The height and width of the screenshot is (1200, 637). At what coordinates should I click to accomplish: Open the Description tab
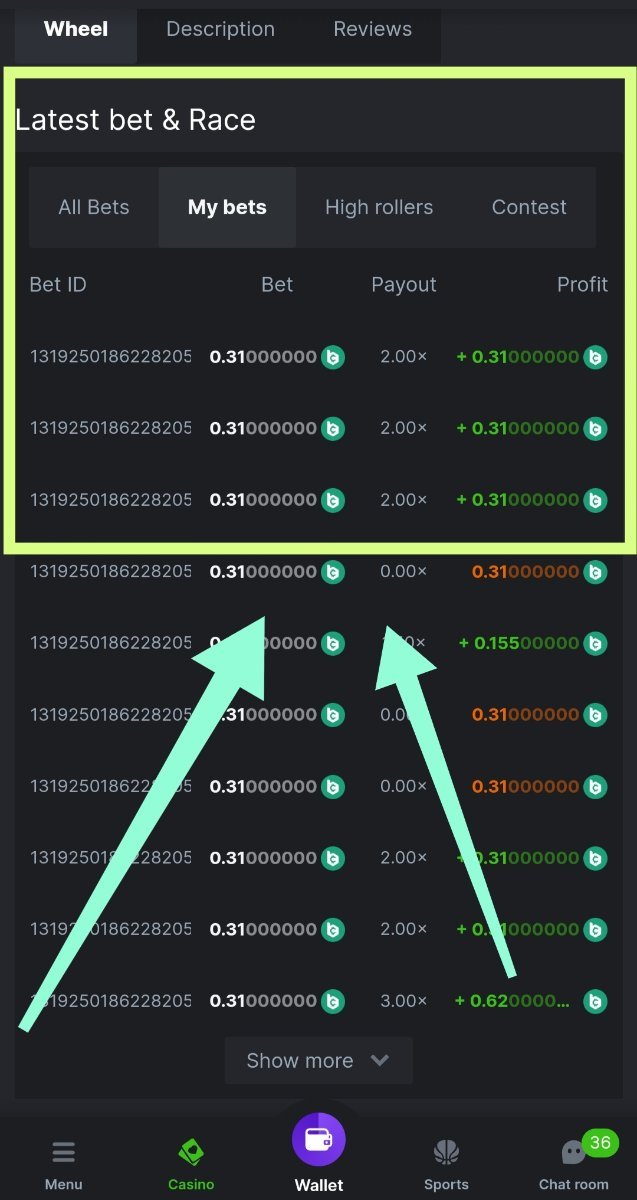pos(220,30)
